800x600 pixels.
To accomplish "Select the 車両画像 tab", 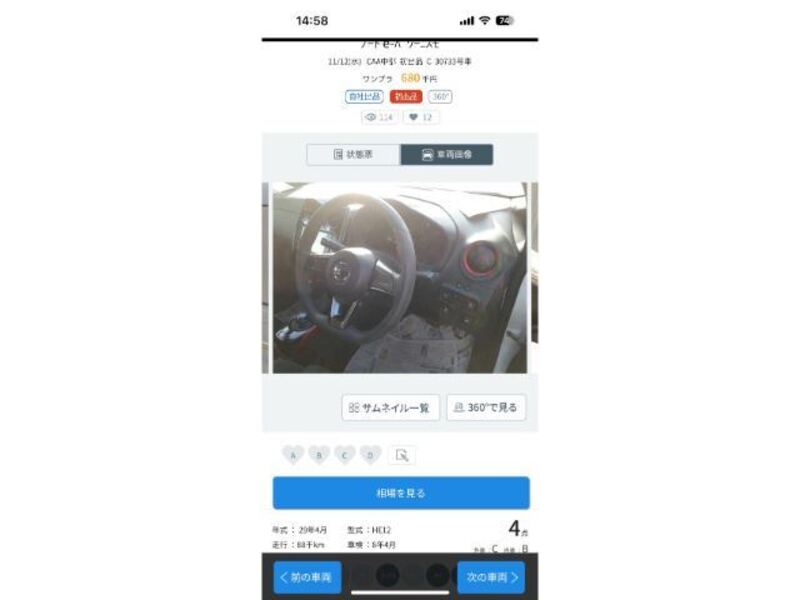I will point(446,155).
